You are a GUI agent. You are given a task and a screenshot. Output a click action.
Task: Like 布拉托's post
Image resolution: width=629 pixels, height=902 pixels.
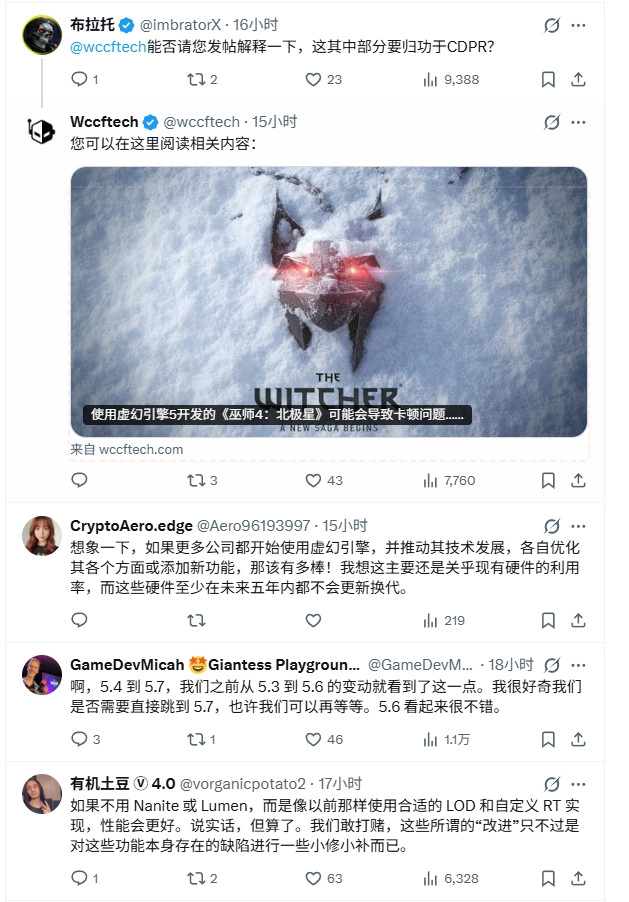tap(313, 79)
